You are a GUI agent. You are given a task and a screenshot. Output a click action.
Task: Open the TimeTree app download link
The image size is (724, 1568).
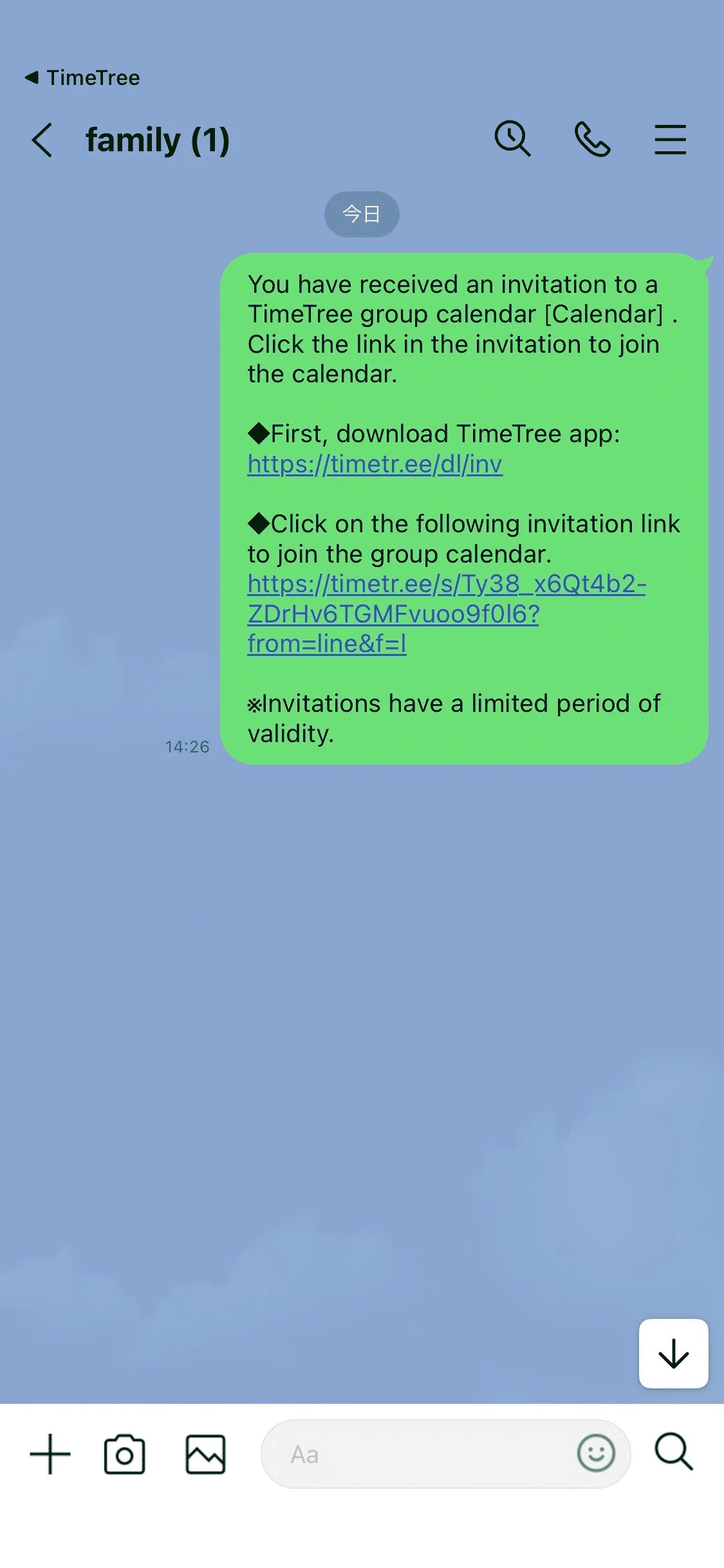click(375, 464)
